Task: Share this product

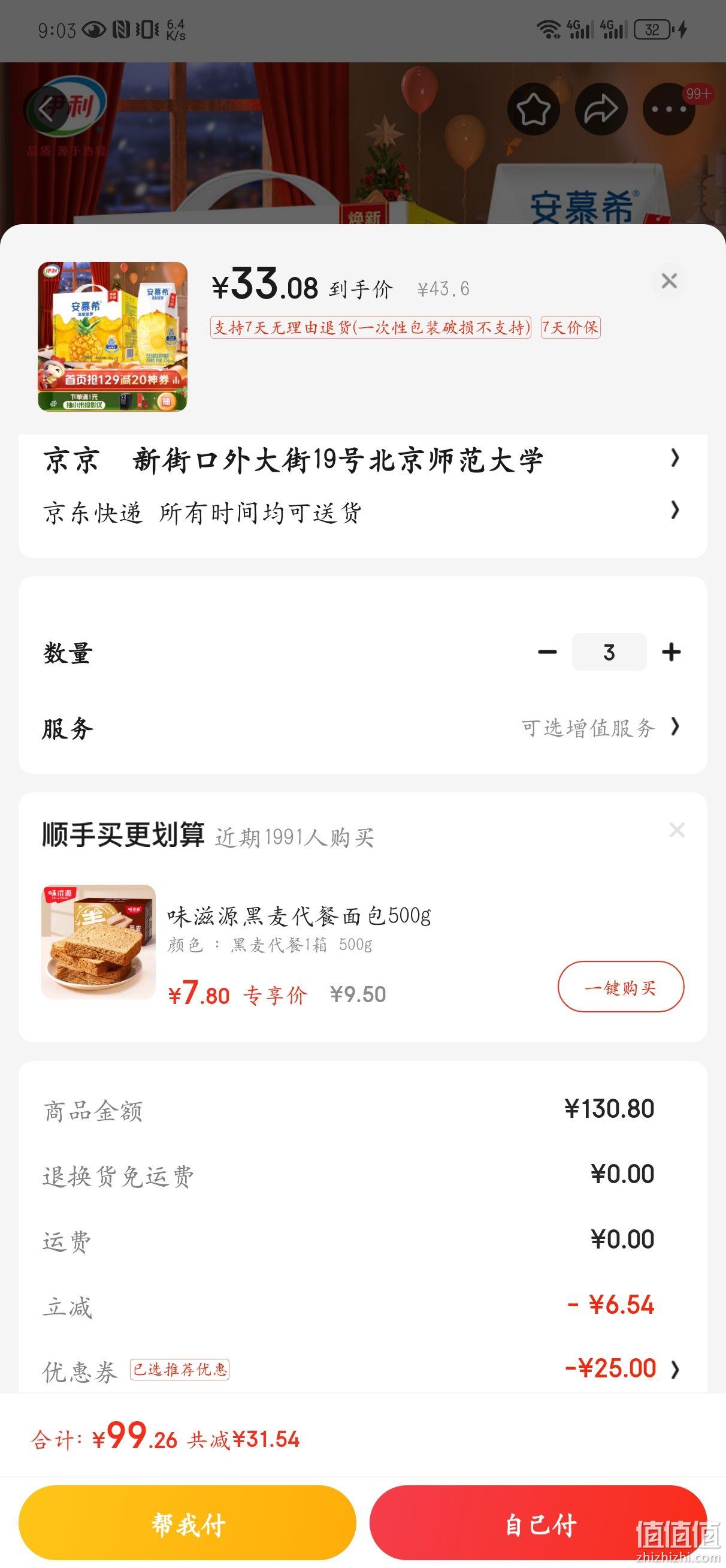Action: [601, 110]
